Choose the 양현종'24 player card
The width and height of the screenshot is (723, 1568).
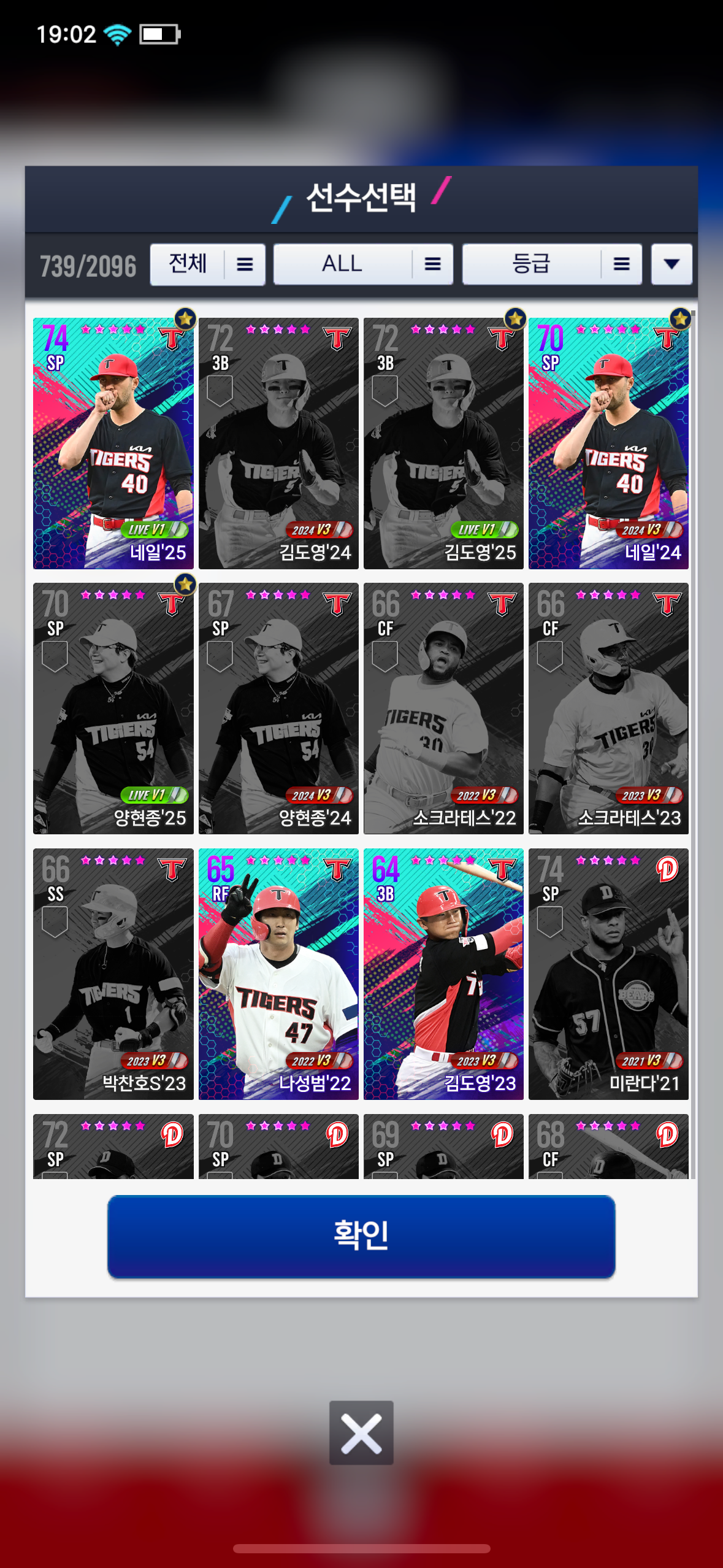click(x=278, y=709)
